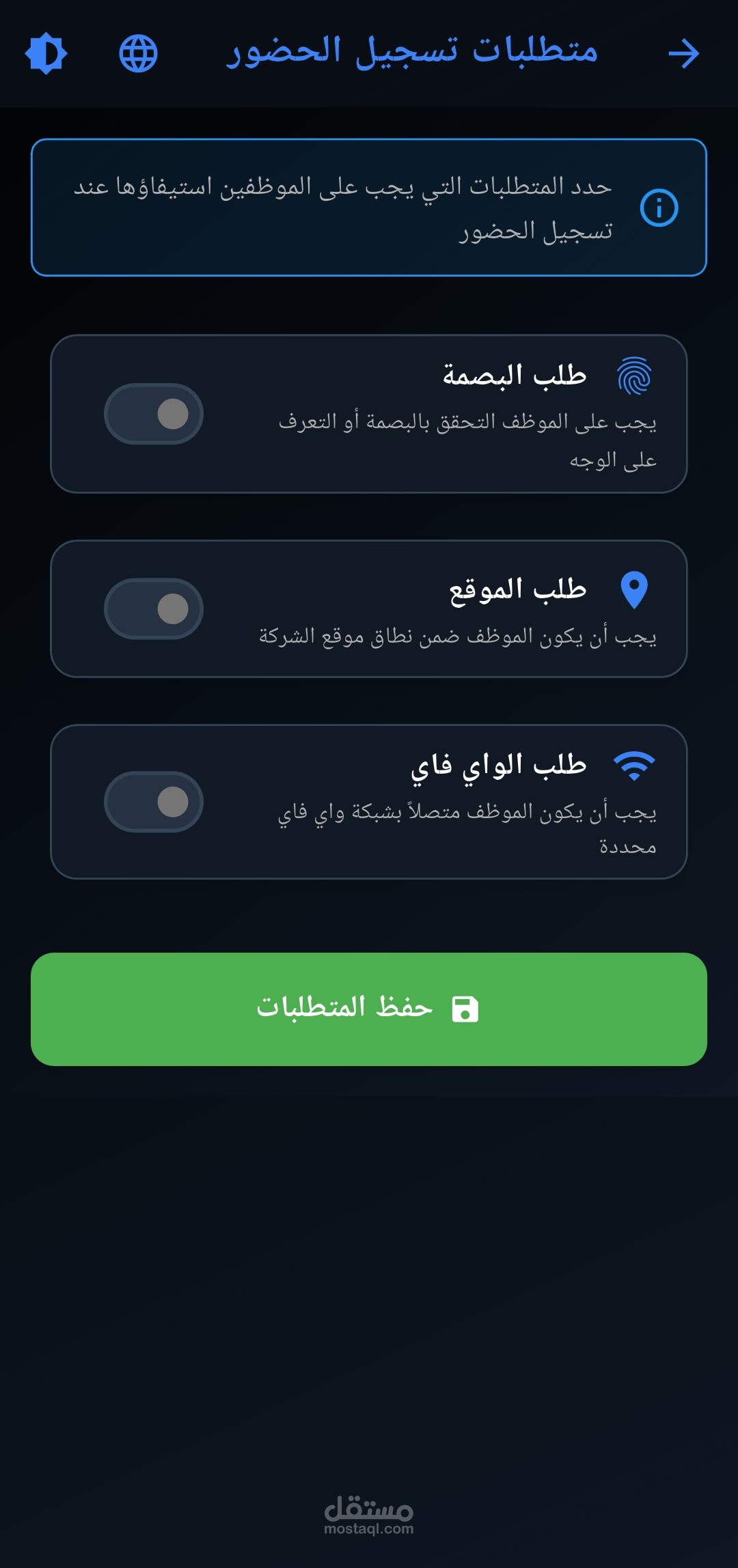Screen dimensions: 738x1568
Task: Open the language globe icon
Action: pos(138,53)
